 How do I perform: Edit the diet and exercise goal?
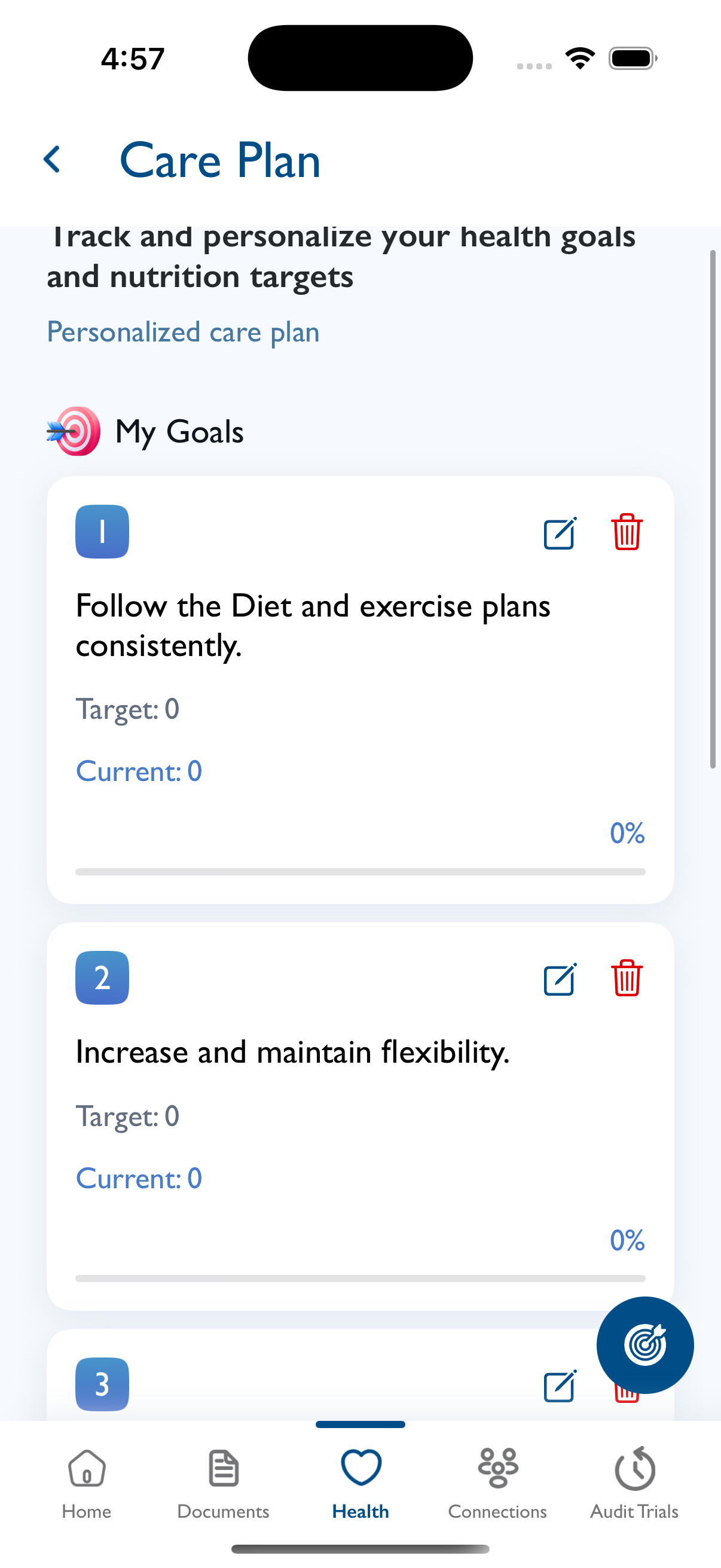(x=560, y=533)
